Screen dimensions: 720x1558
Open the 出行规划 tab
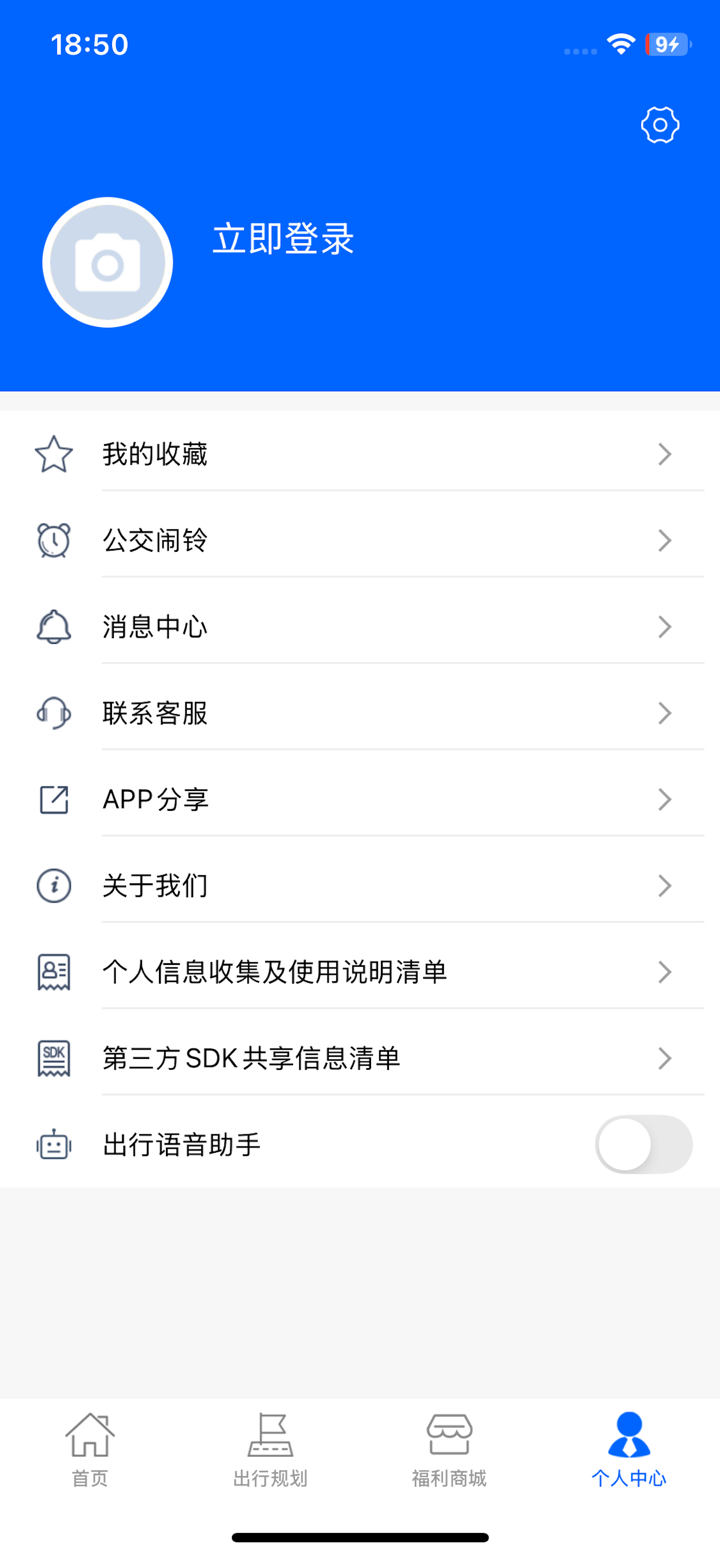coord(269,1447)
